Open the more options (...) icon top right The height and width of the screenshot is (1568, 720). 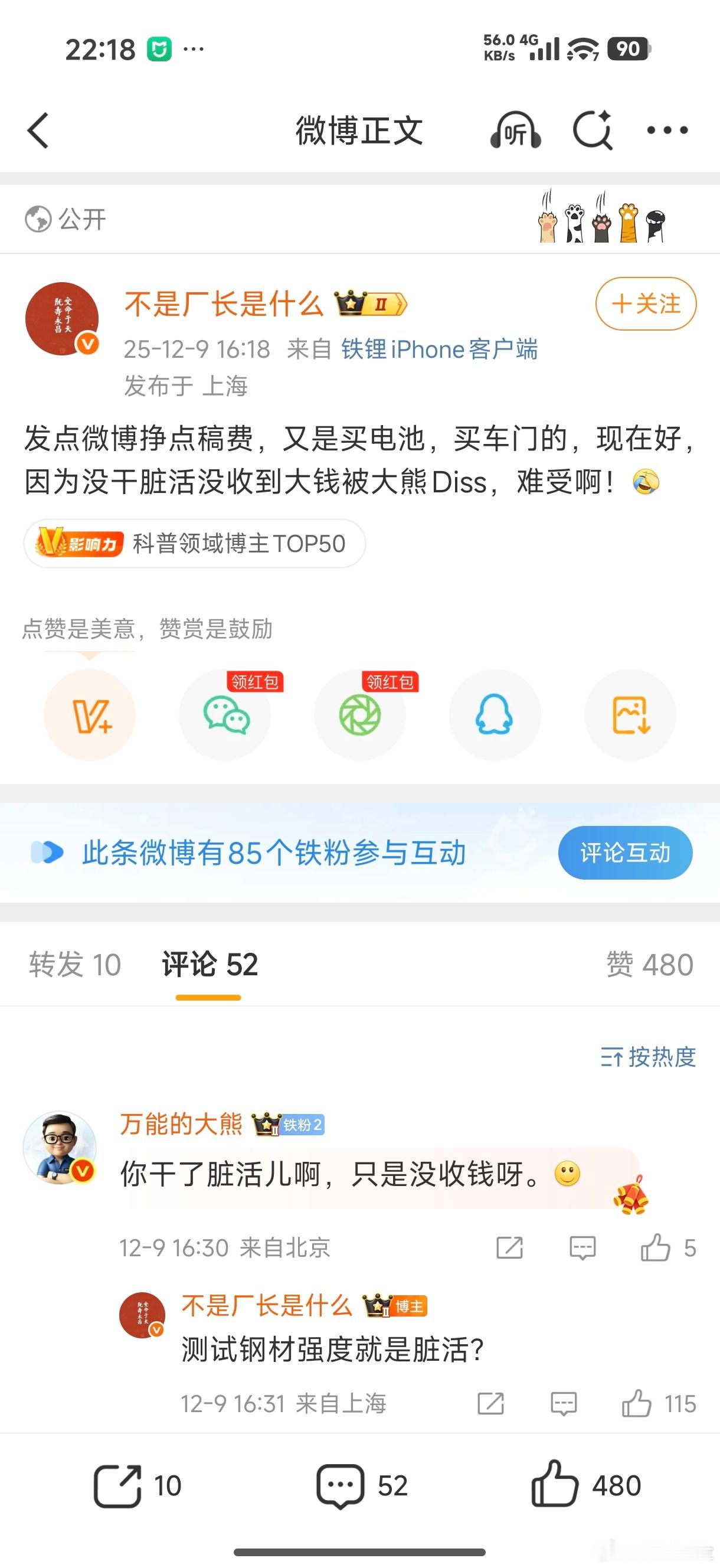click(668, 130)
